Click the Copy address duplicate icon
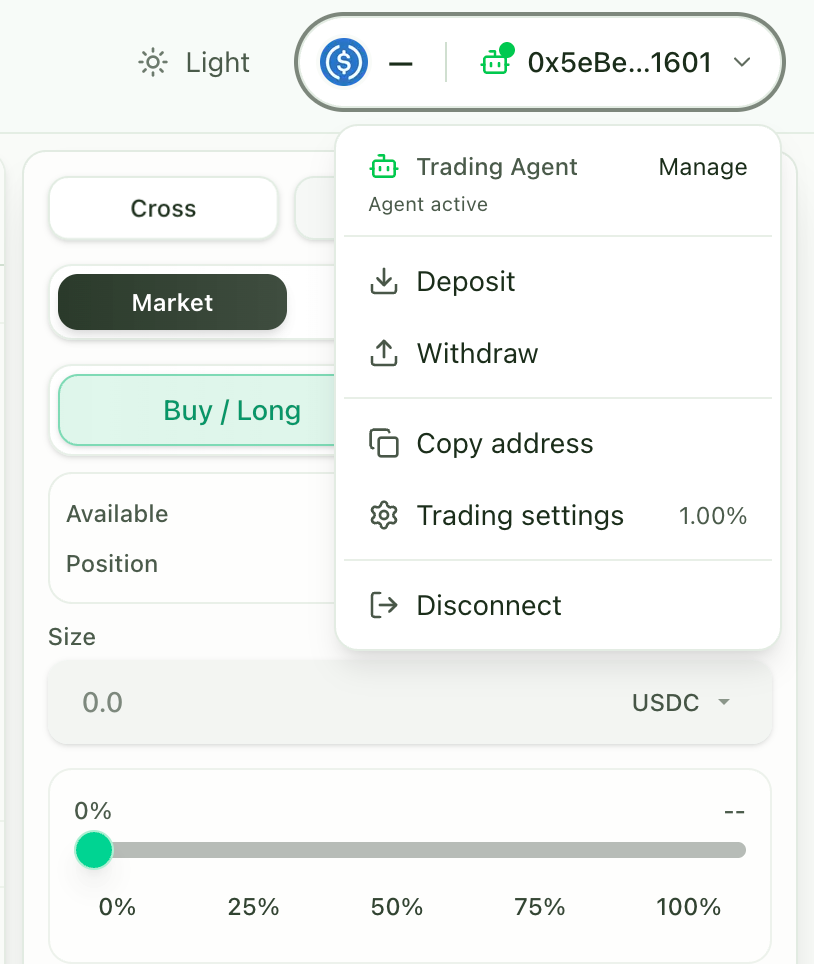This screenshot has height=964, width=814. pyautogui.click(x=384, y=443)
